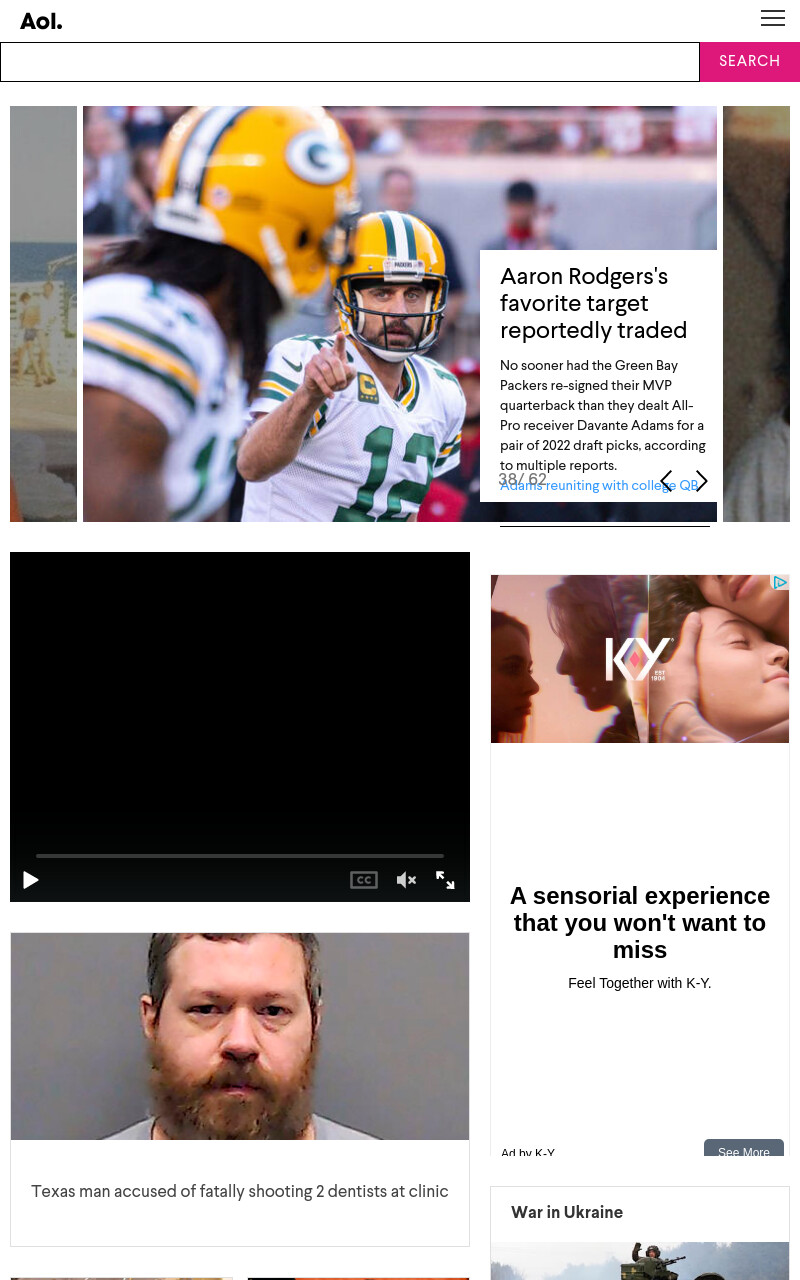Unmute the video sound

(406, 880)
